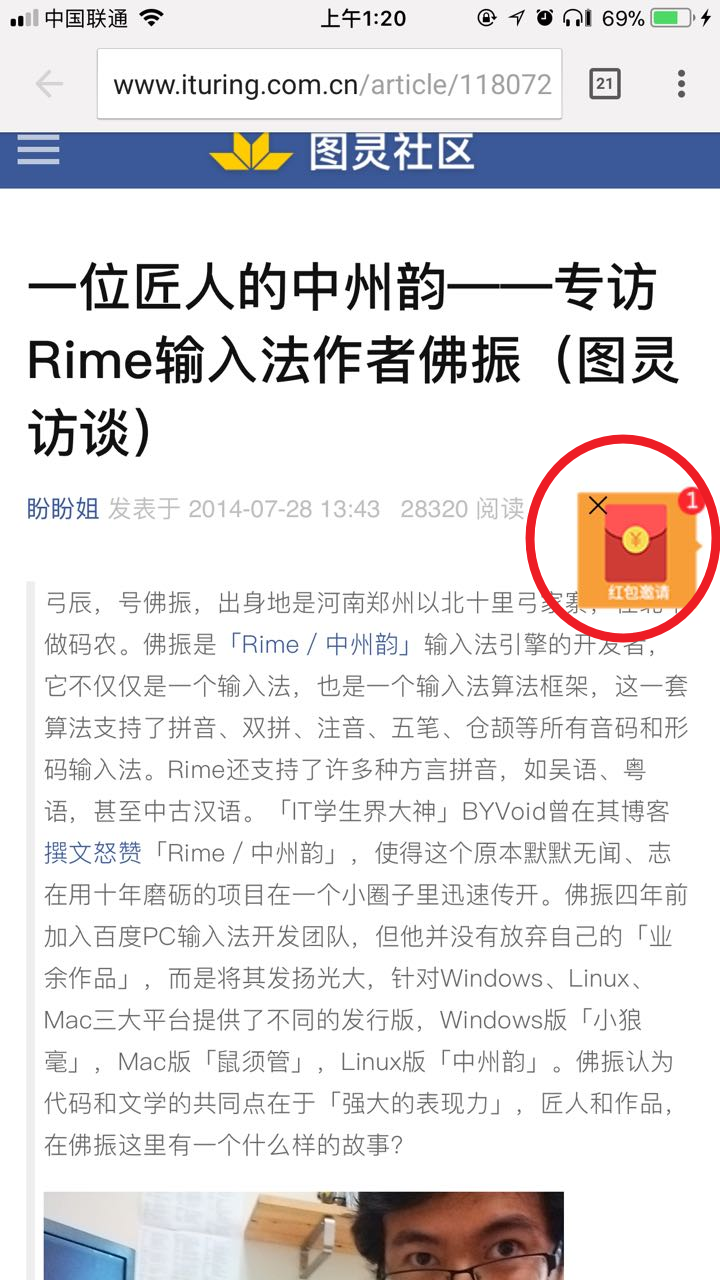This screenshot has width=720, height=1280.
Task: Open the hamburger menu of 图灵社区
Action: pyautogui.click(x=38, y=150)
